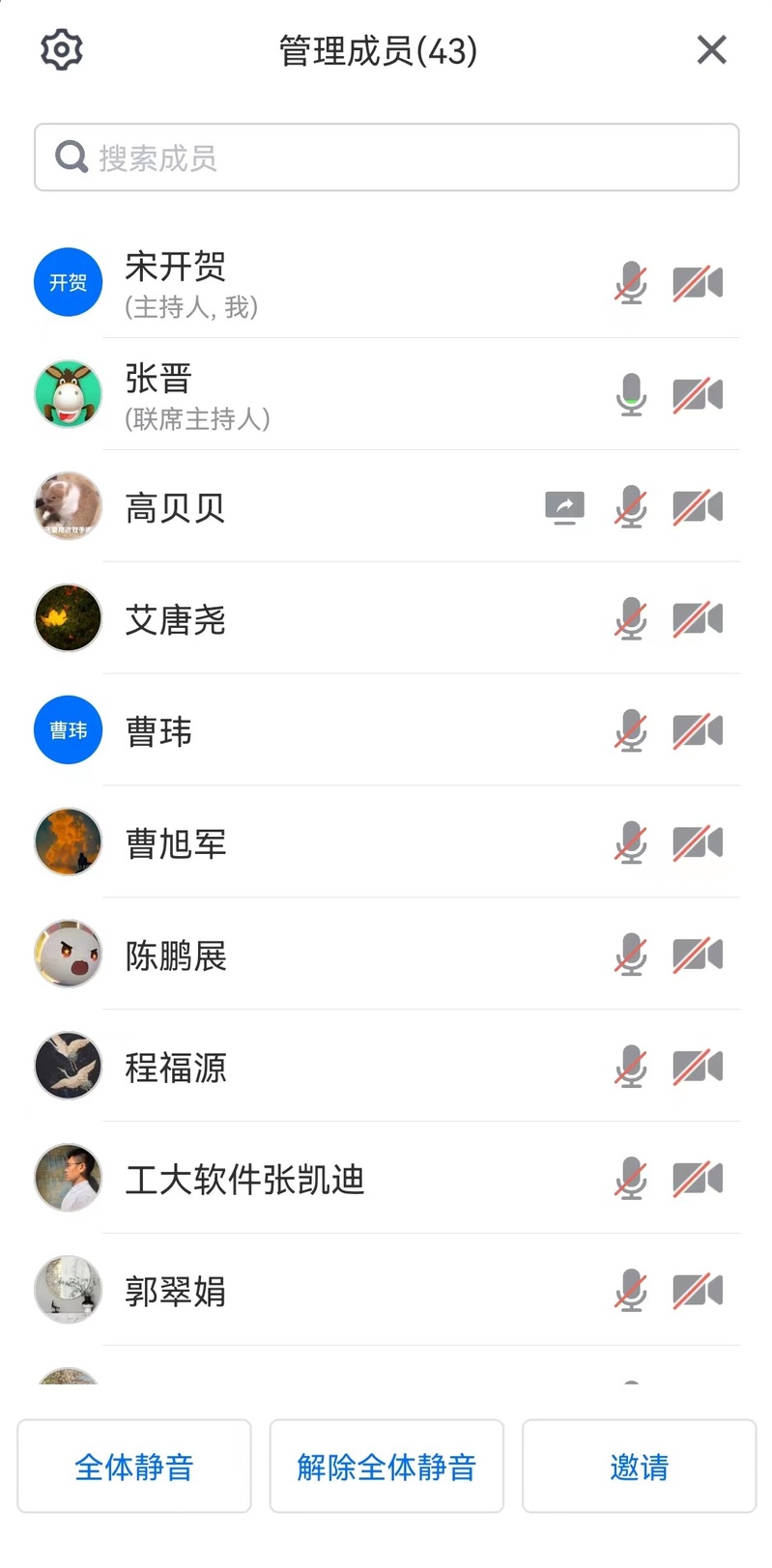This screenshot has height=1568, width=772.
Task: Toggle 宋开贺's microphone icon
Action: pos(631,283)
